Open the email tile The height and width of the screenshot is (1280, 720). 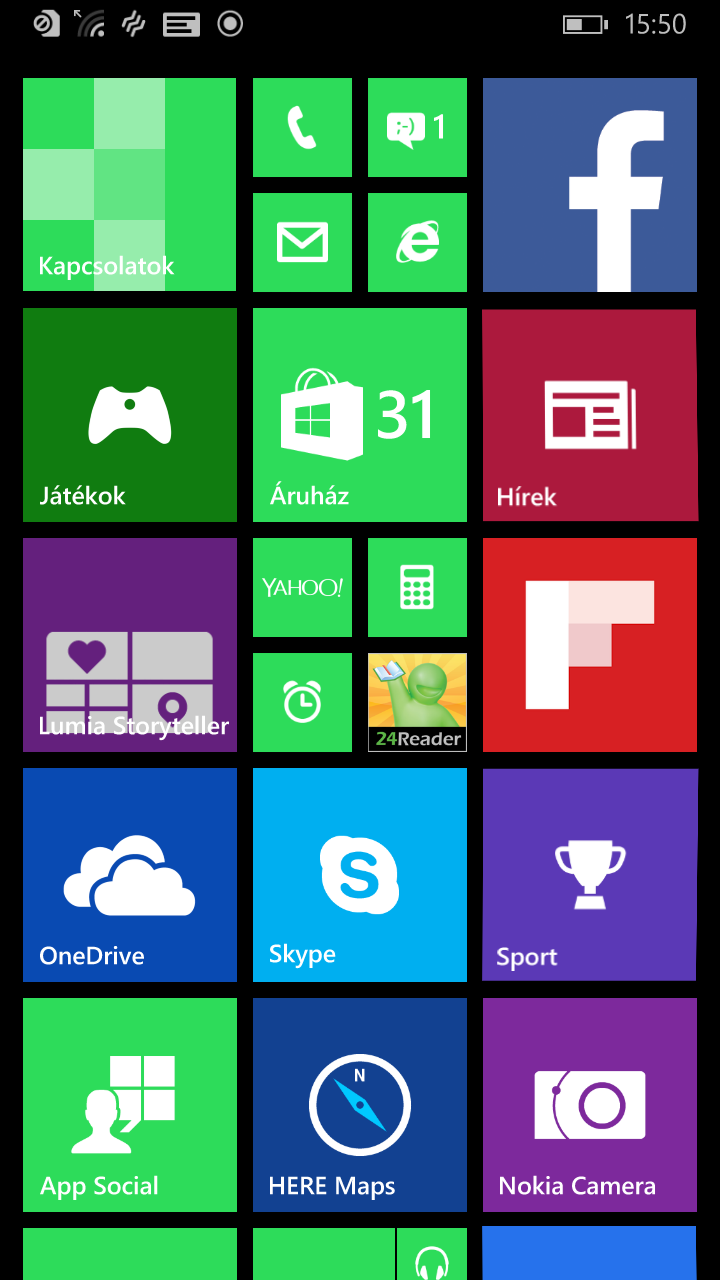(302, 242)
